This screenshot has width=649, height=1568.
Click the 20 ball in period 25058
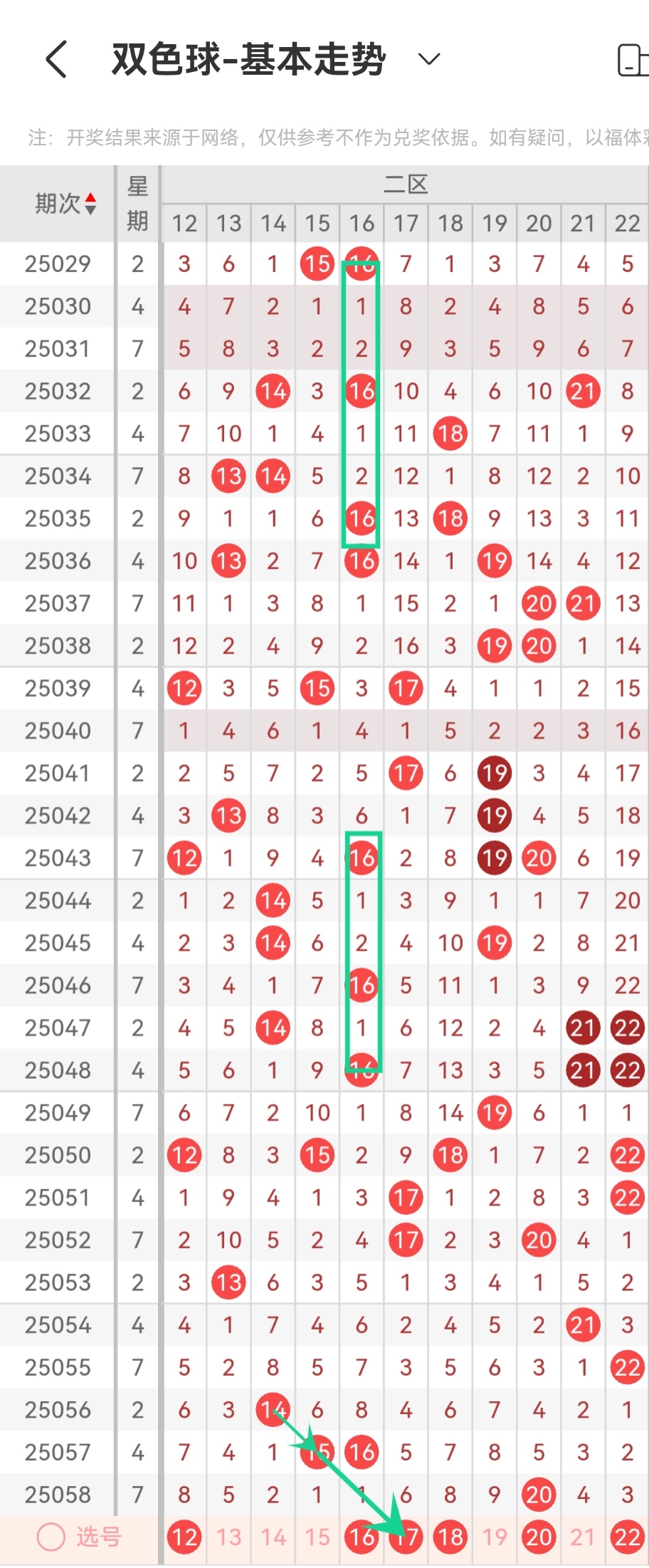(x=538, y=1495)
